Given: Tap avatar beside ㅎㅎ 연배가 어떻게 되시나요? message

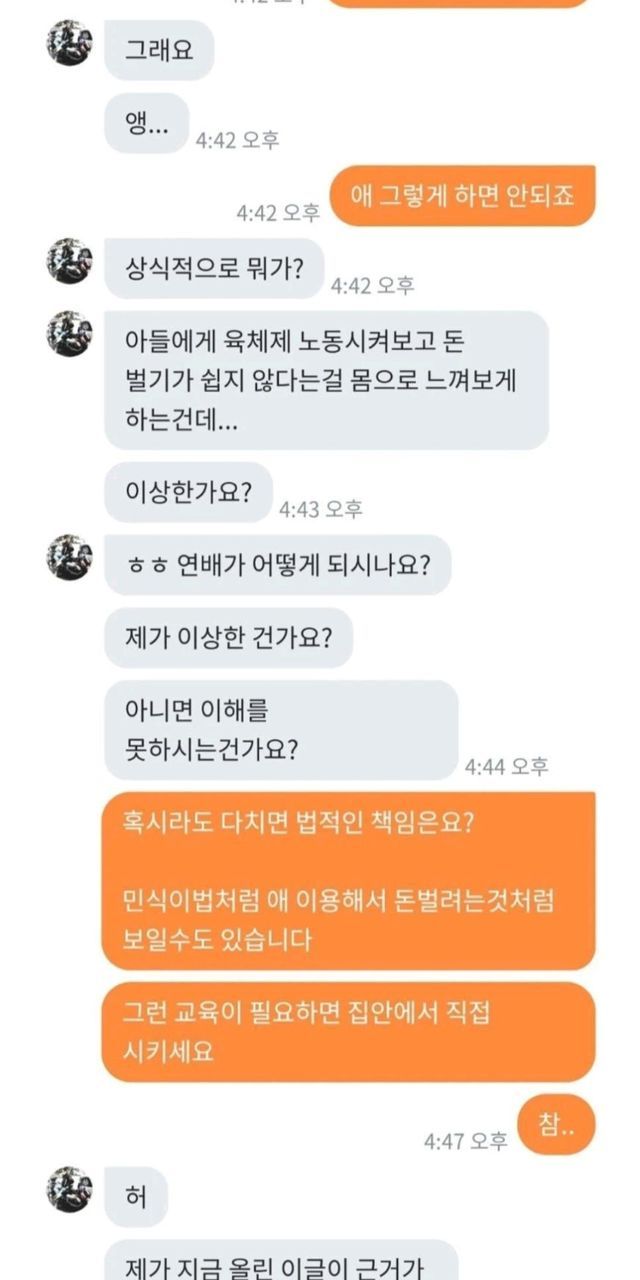Looking at the screenshot, I should tap(70, 557).
